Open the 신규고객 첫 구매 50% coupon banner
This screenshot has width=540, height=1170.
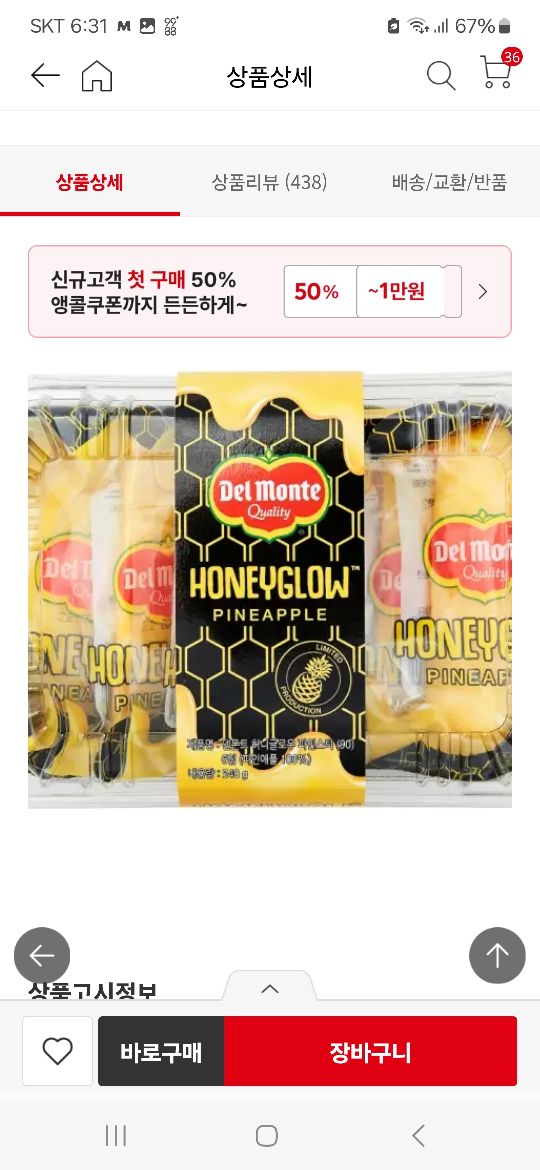[270, 292]
